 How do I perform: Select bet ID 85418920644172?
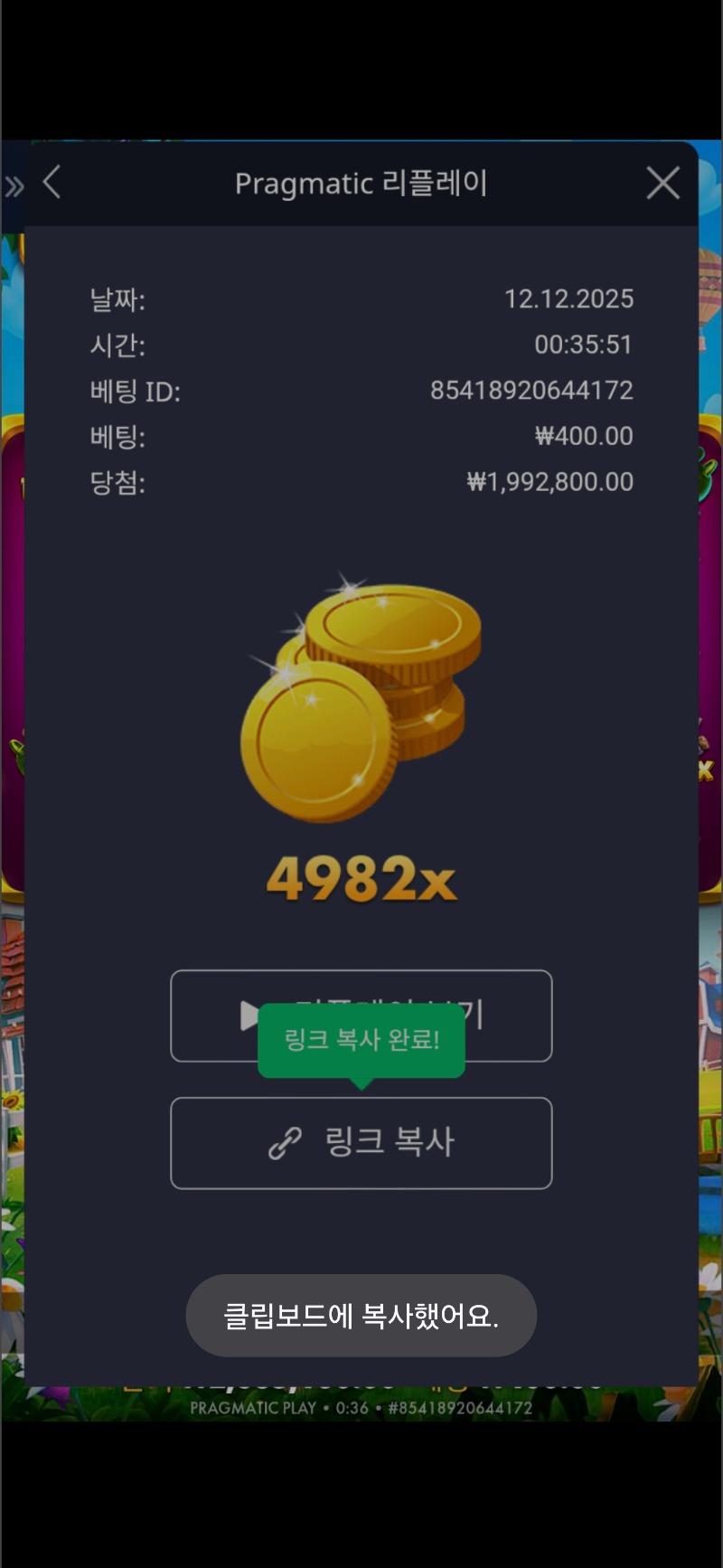(533, 391)
